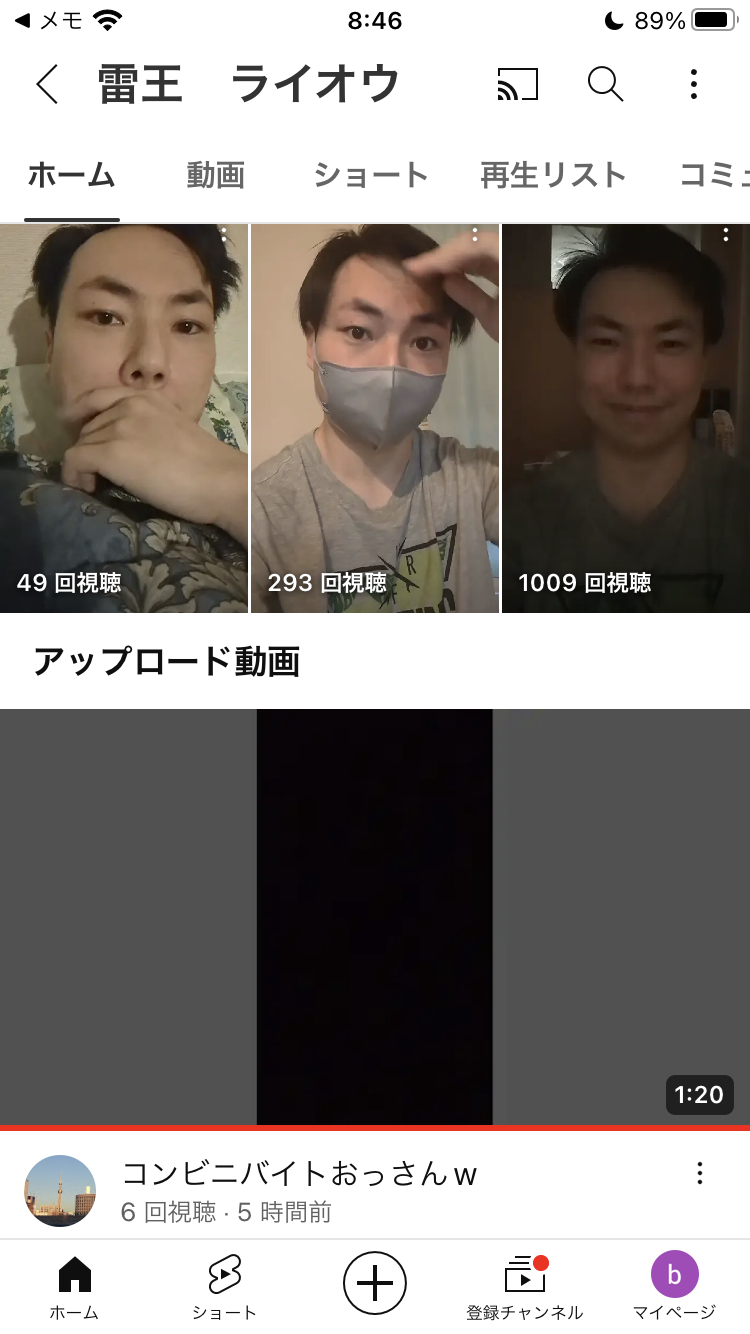Play the short with 293 回視聴
Viewport: 750px width, 1334px height.
point(375,418)
